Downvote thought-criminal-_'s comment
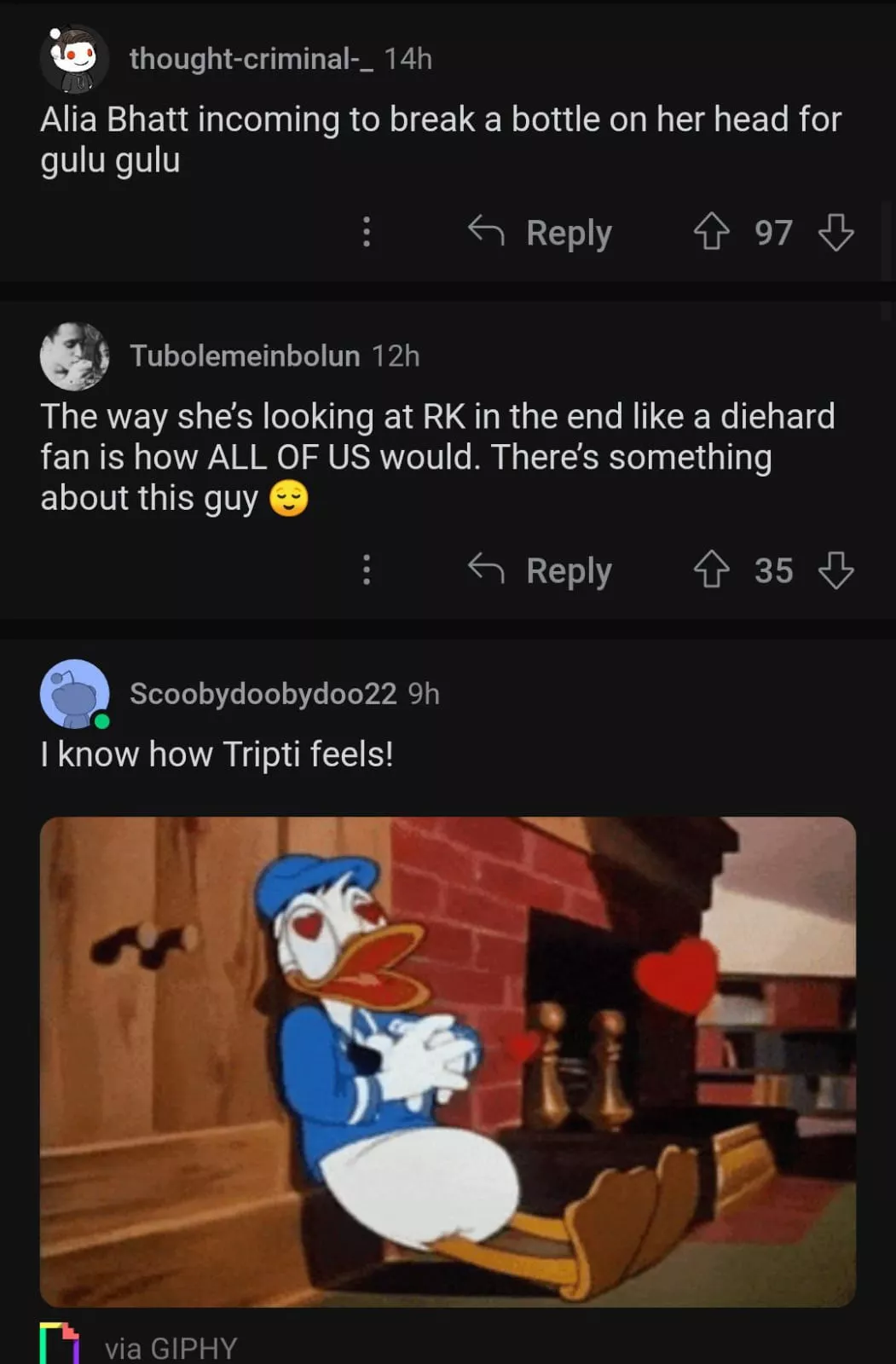896x1364 pixels. (835, 232)
